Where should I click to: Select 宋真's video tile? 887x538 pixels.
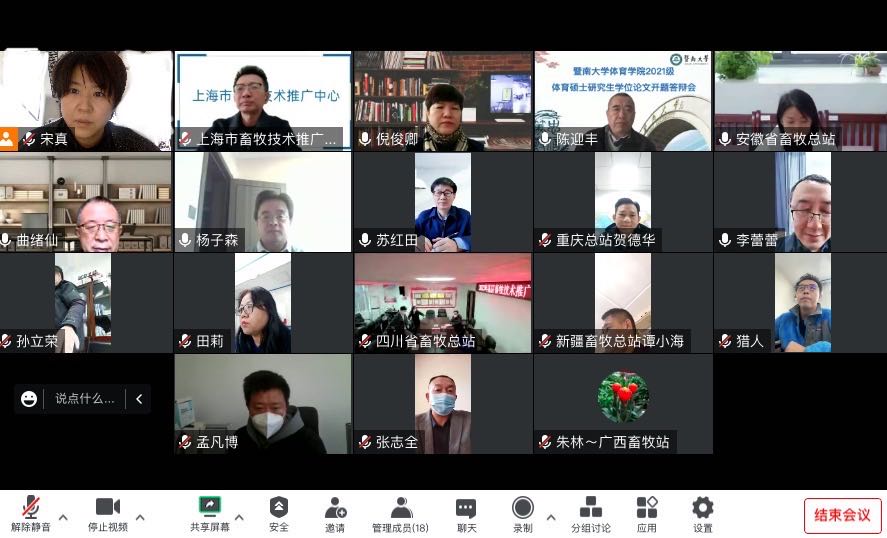[x=86, y=100]
